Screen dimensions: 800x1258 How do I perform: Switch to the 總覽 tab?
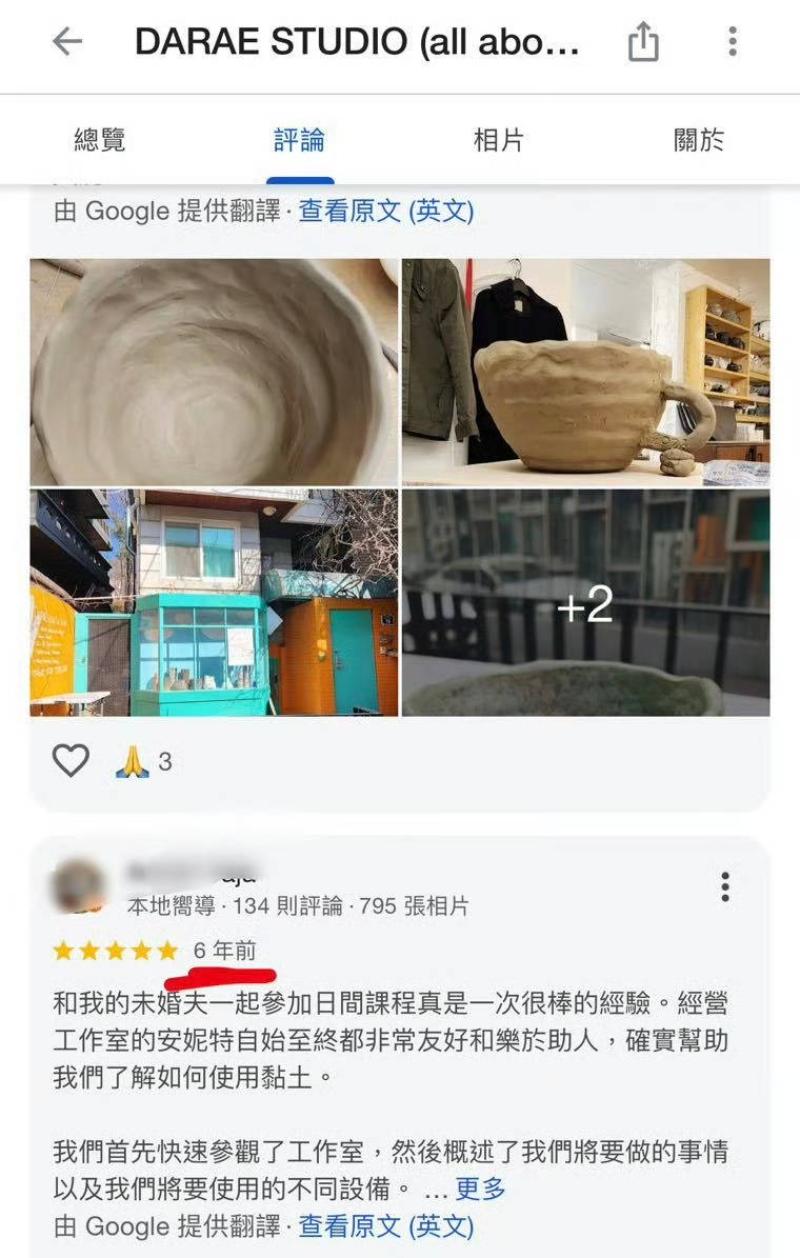point(100,140)
